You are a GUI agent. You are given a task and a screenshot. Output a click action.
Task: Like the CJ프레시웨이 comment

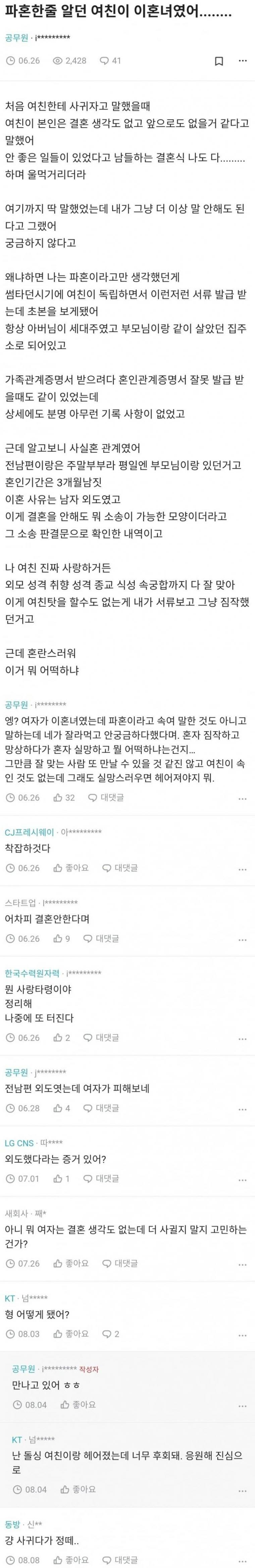(71, 868)
